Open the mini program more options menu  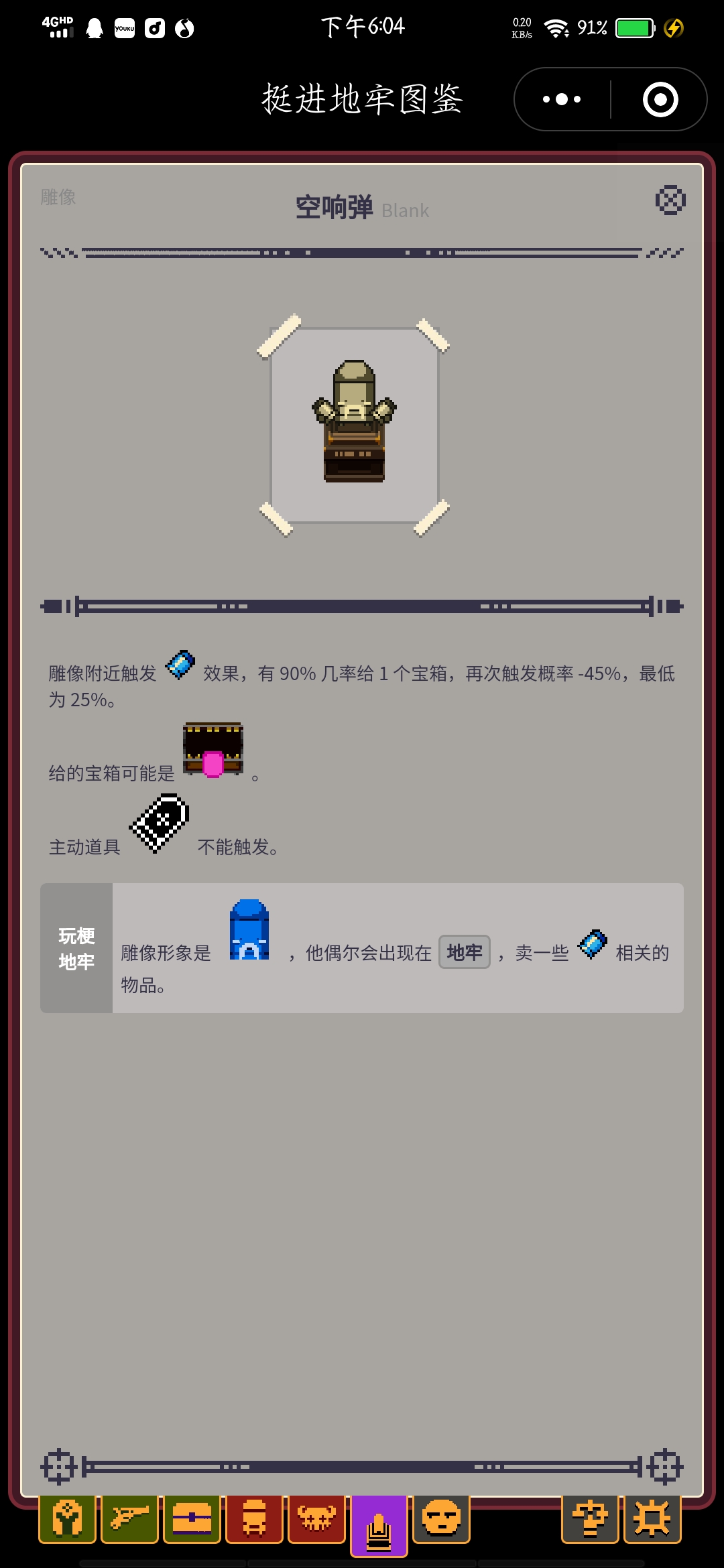[562, 99]
